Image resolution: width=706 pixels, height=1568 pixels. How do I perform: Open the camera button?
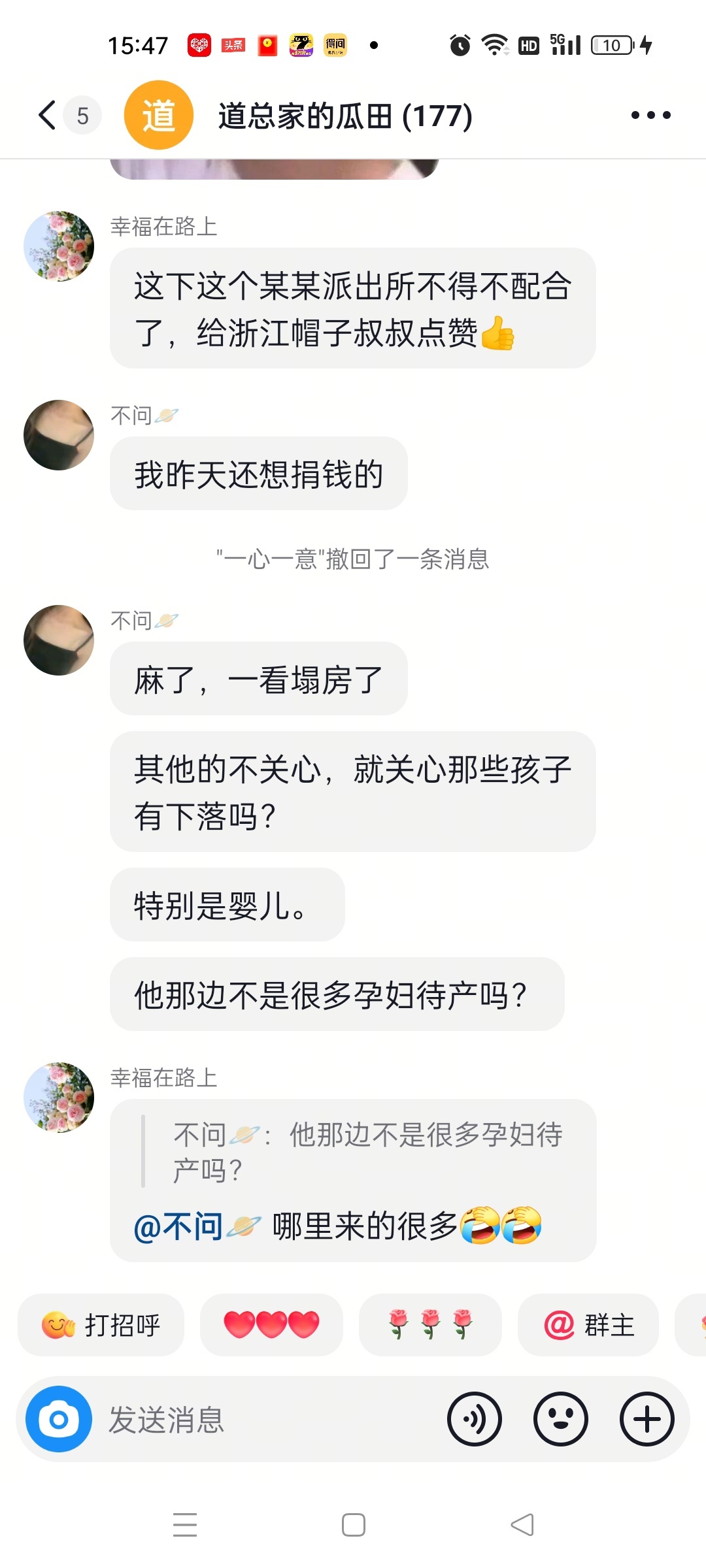[x=59, y=1420]
